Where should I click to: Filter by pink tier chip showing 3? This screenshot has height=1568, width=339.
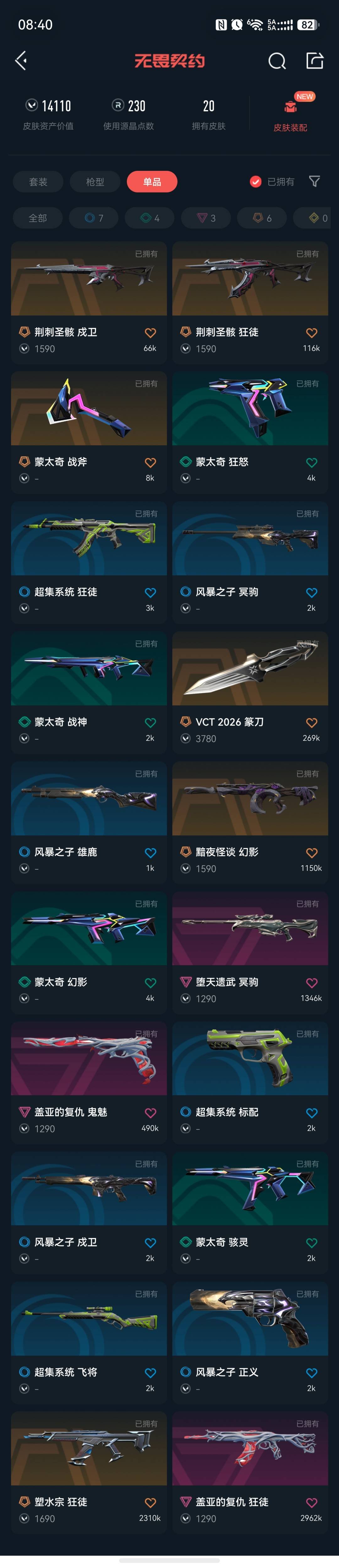pos(206,218)
